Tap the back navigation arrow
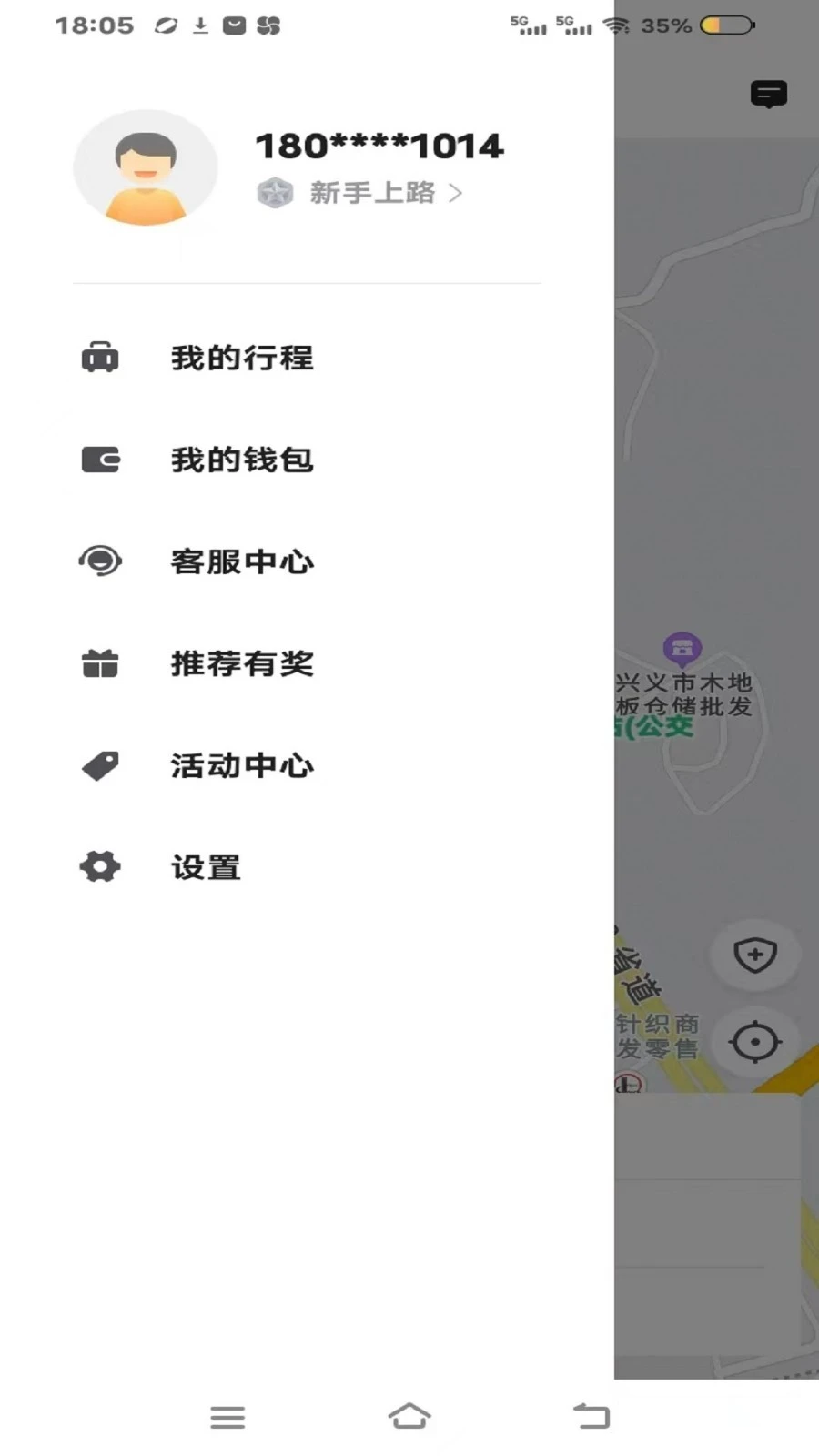Screen dimensions: 819x1456 pyautogui.click(x=591, y=1416)
